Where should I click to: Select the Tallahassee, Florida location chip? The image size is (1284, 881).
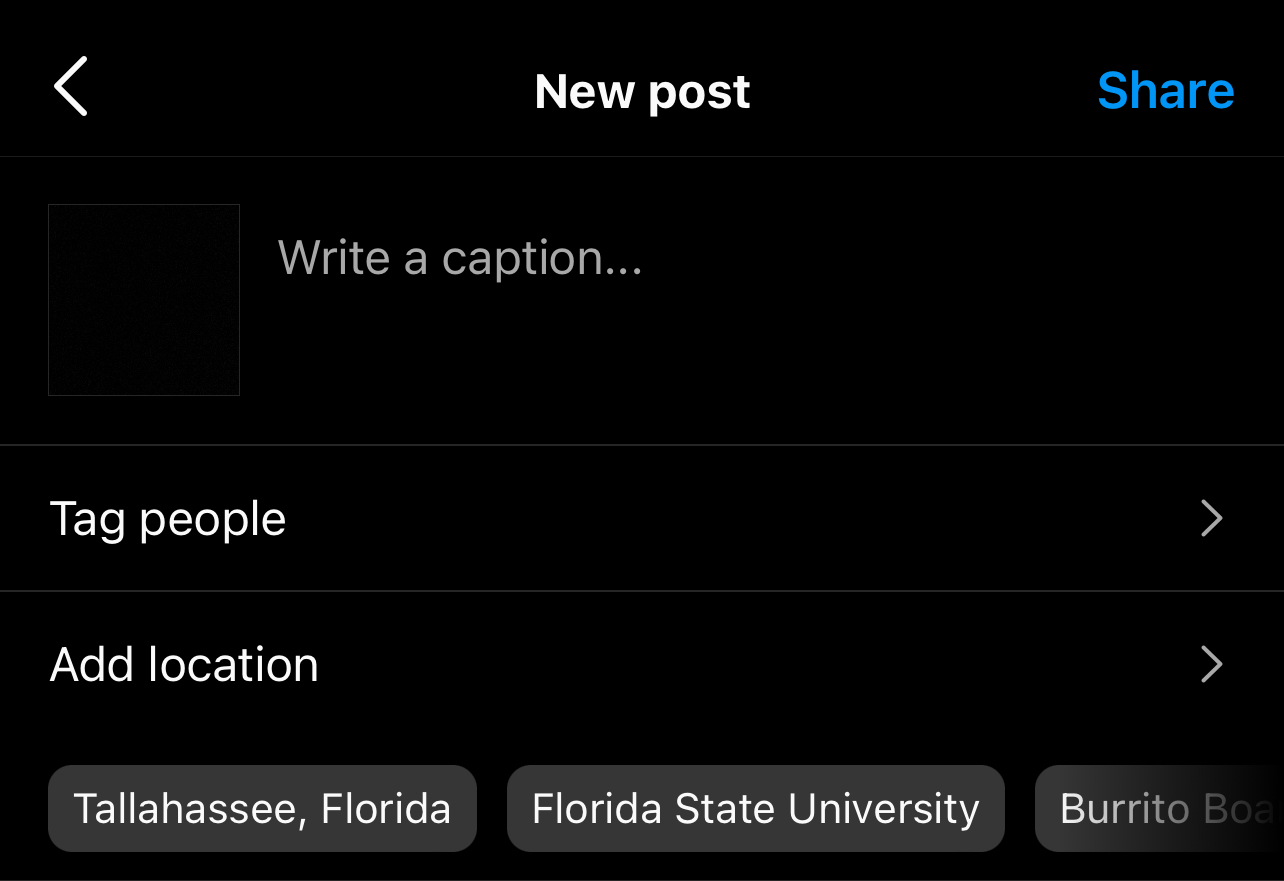[x=262, y=809]
